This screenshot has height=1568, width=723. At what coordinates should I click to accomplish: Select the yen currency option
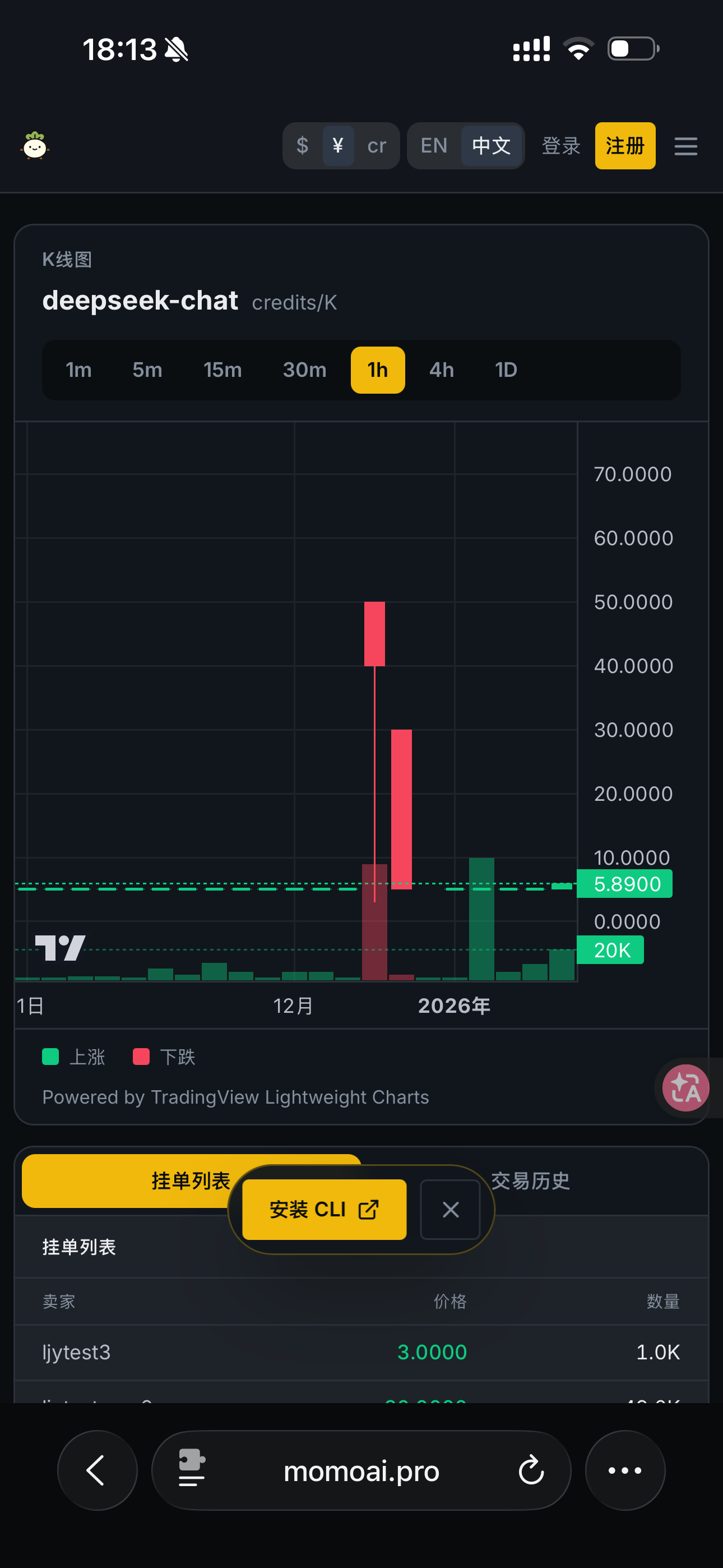click(x=339, y=146)
